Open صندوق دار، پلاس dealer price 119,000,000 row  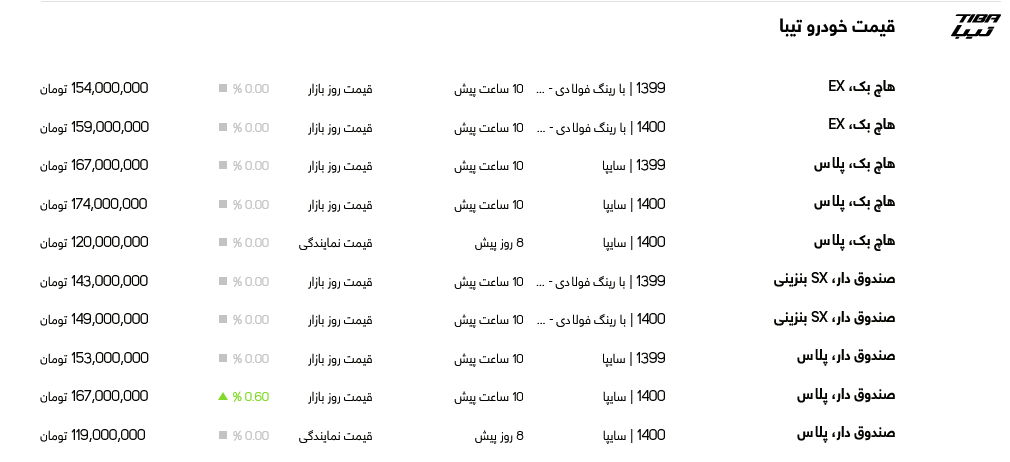click(846, 434)
